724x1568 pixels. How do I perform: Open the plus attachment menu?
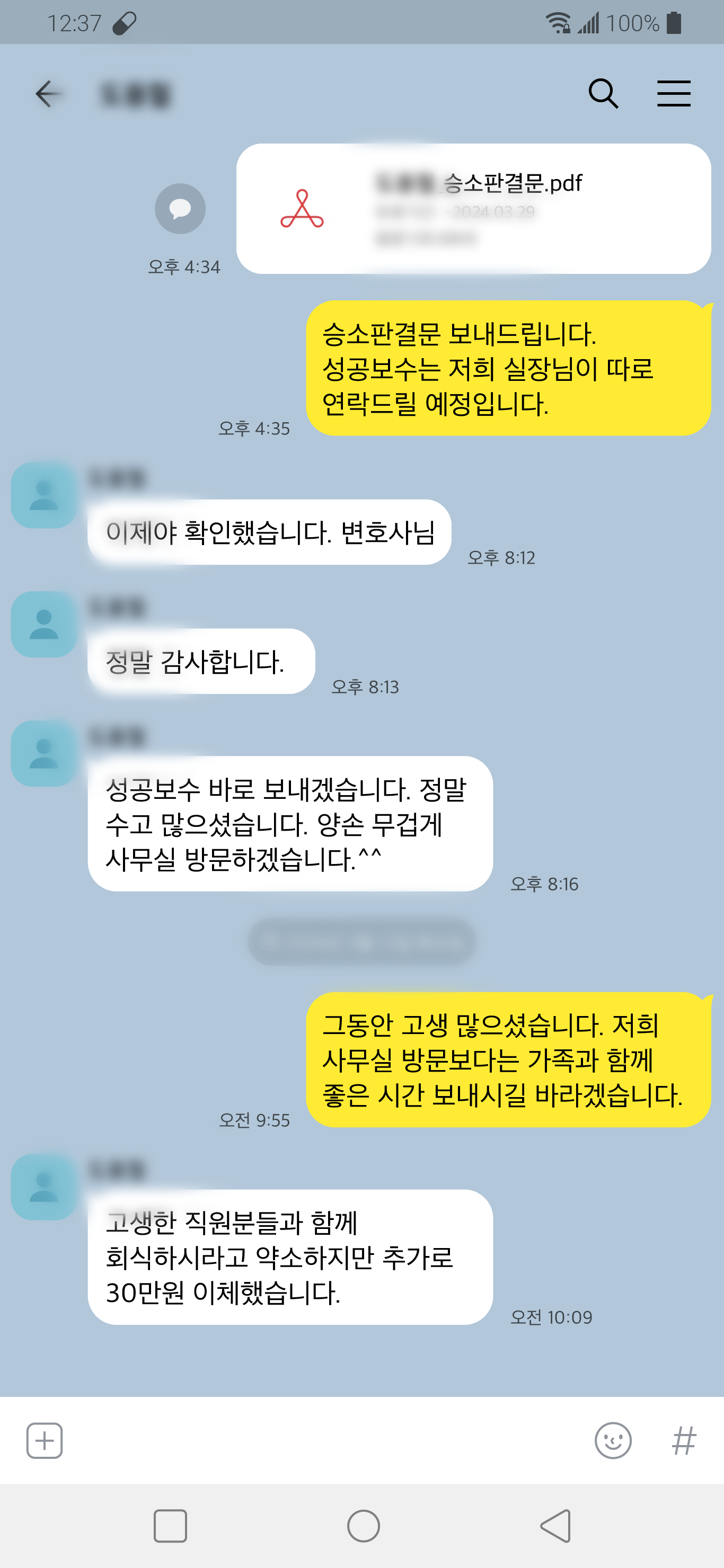(x=45, y=1440)
